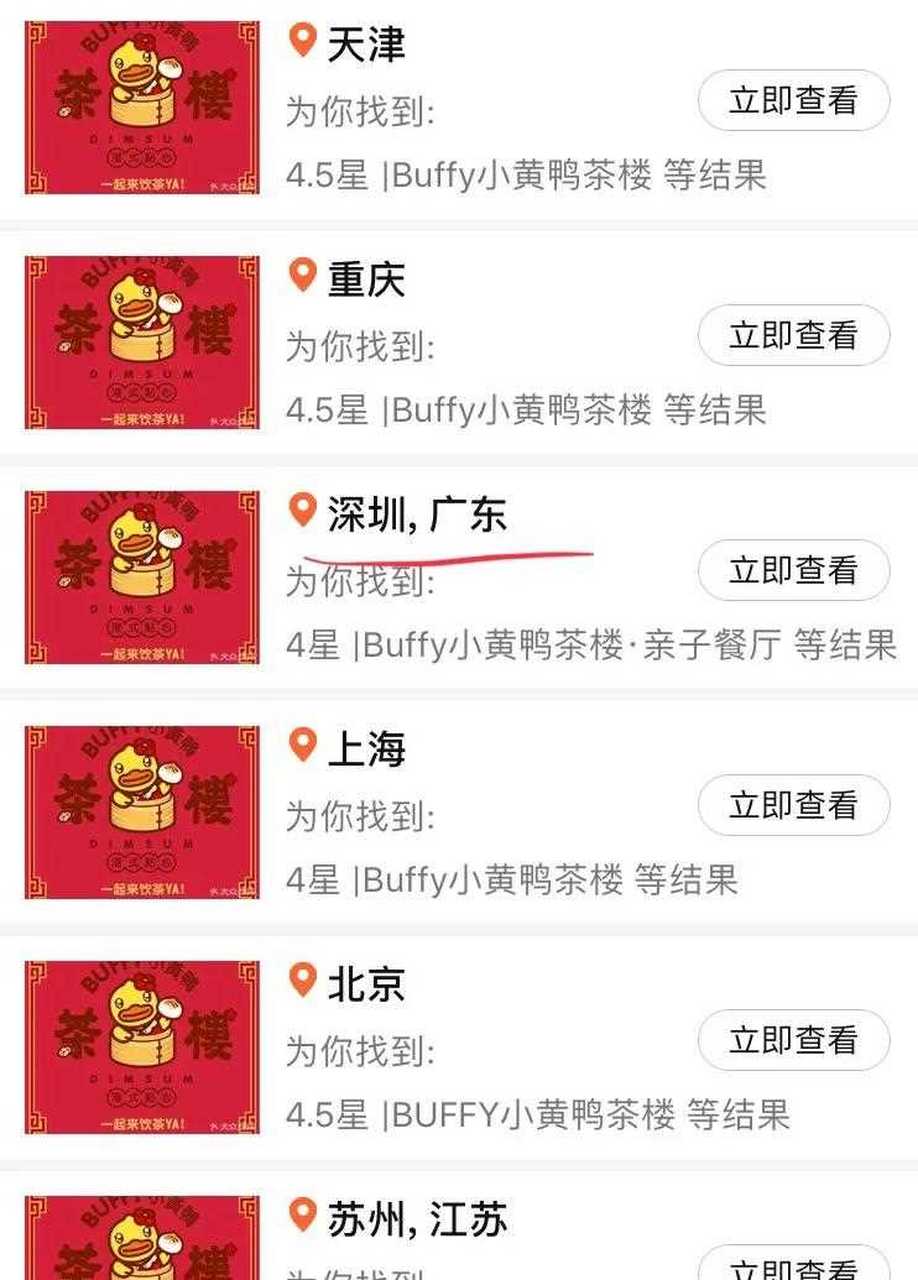Select the underlined 深圳, 广东 city label
Viewport: 918px width, 1280px height.
point(415,515)
